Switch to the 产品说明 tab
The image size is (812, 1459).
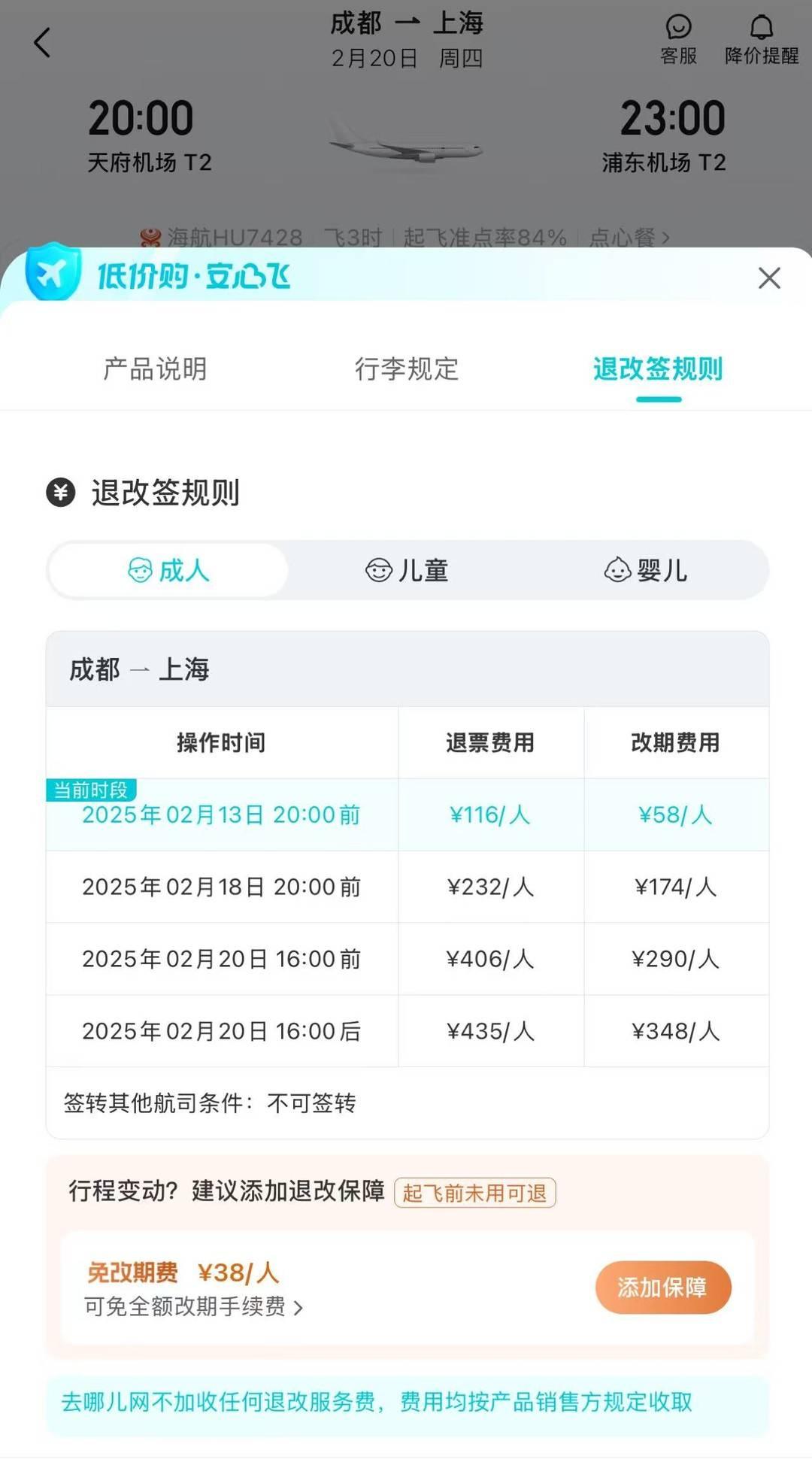tap(155, 369)
